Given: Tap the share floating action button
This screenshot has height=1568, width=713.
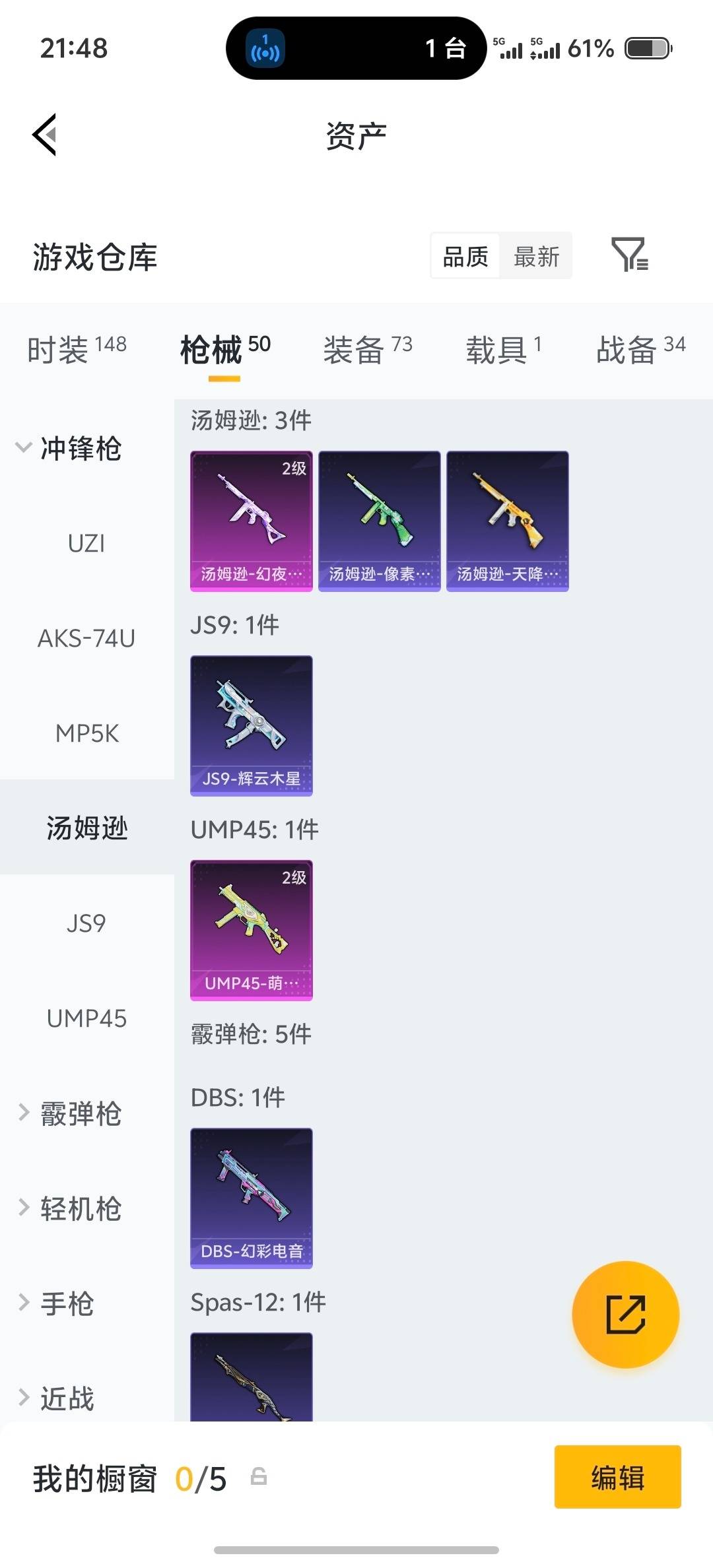Looking at the screenshot, I should point(625,1315).
